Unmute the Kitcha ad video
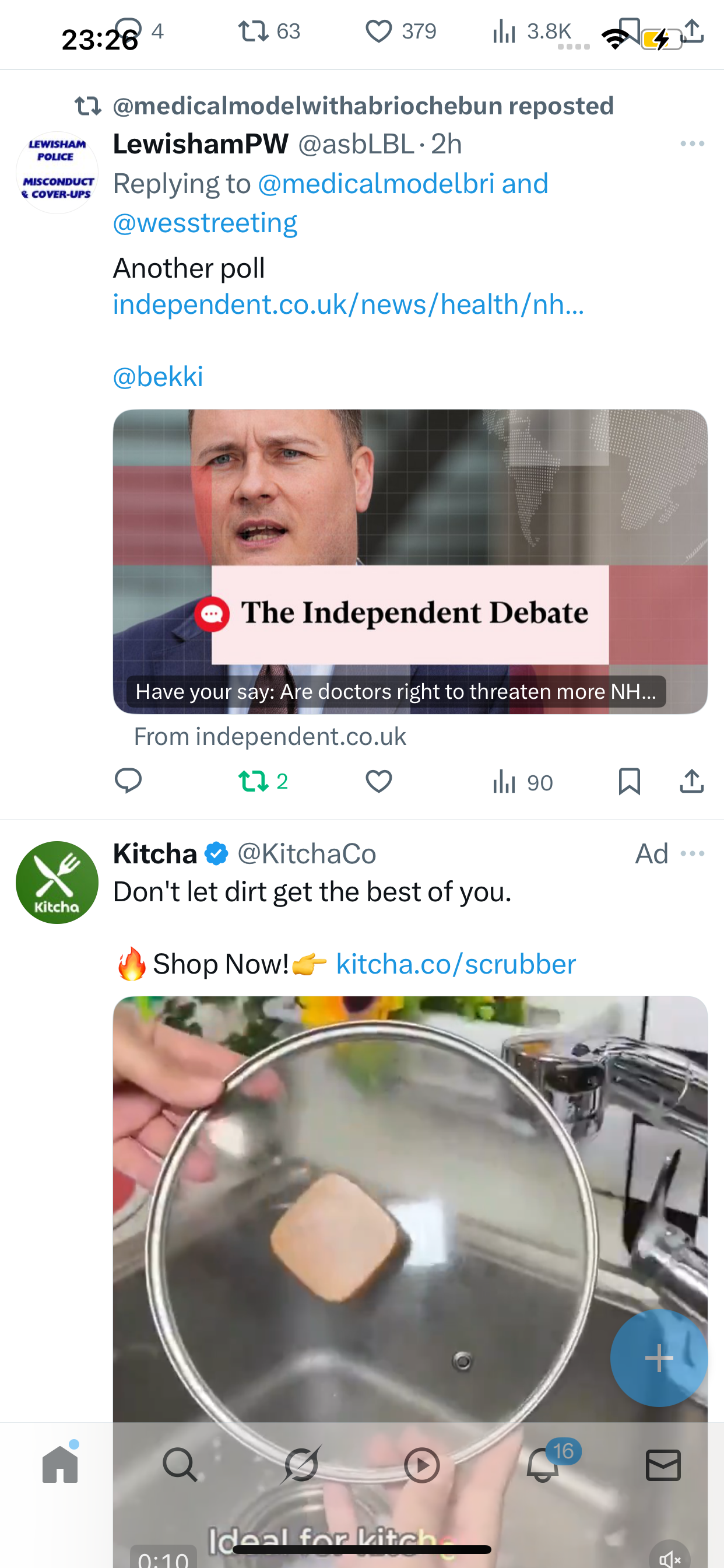The image size is (724, 1568). pos(670,1558)
